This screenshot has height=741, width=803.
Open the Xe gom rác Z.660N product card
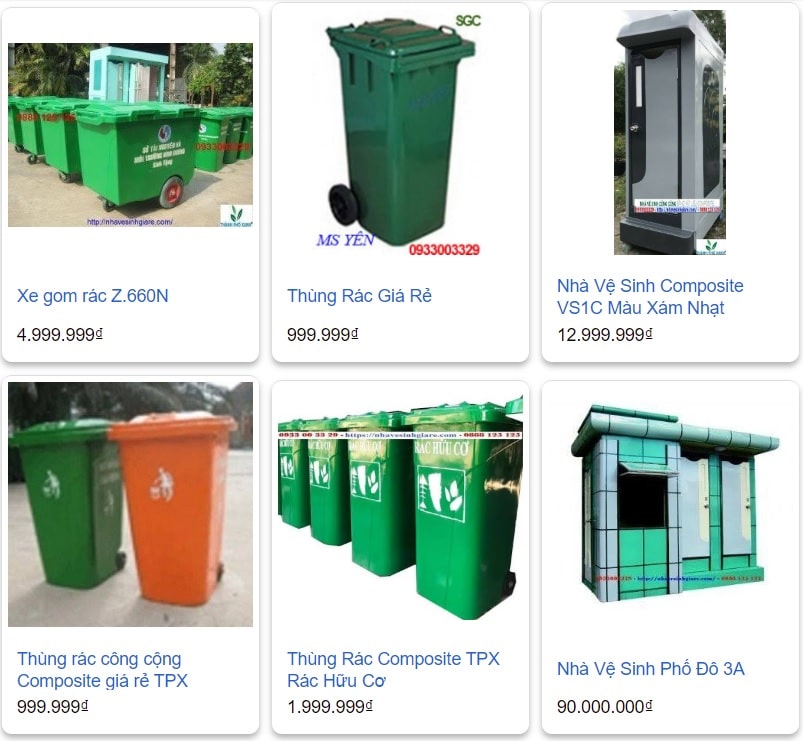[93, 296]
